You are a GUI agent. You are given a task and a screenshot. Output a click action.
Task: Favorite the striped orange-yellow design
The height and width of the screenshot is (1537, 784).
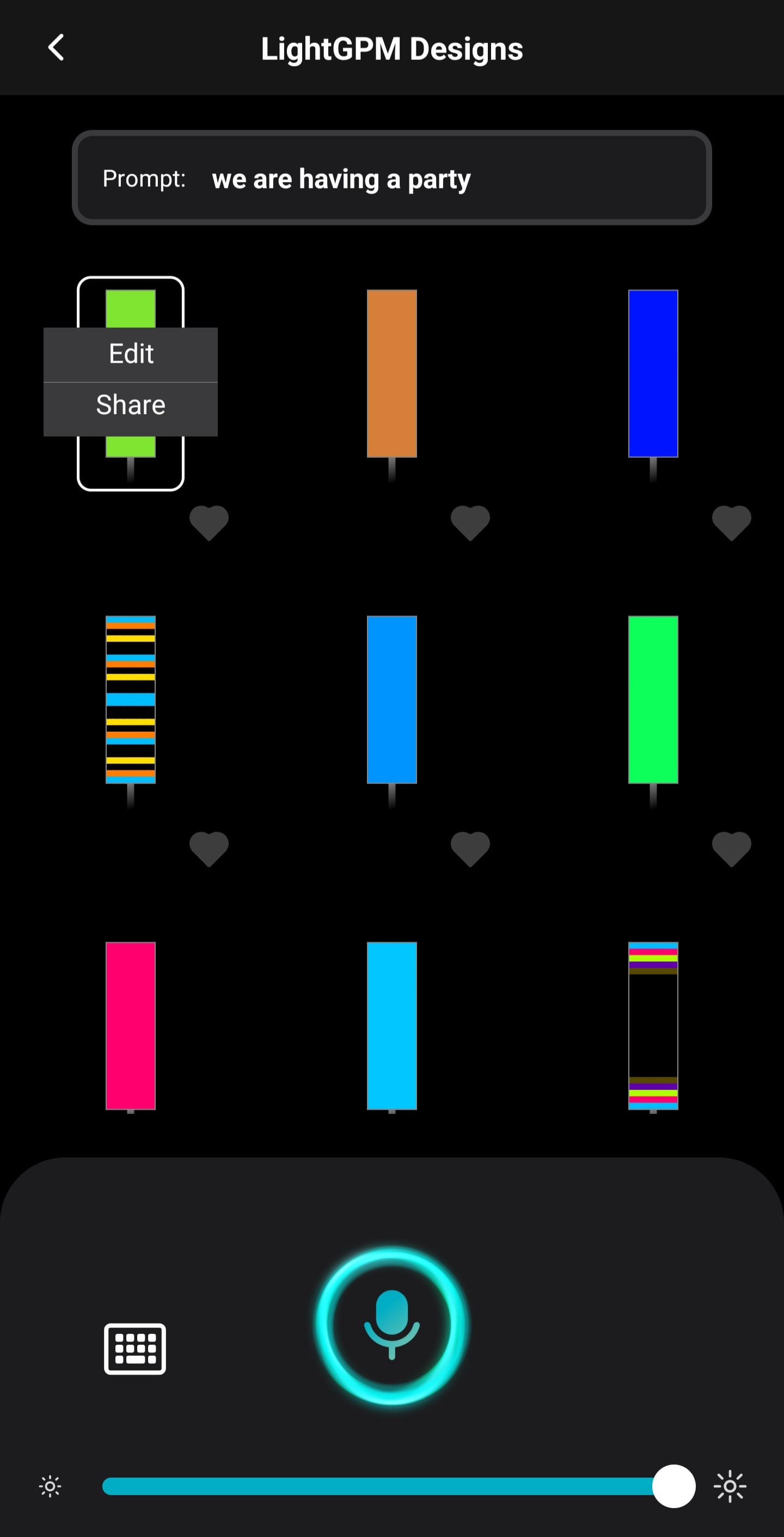(209, 848)
